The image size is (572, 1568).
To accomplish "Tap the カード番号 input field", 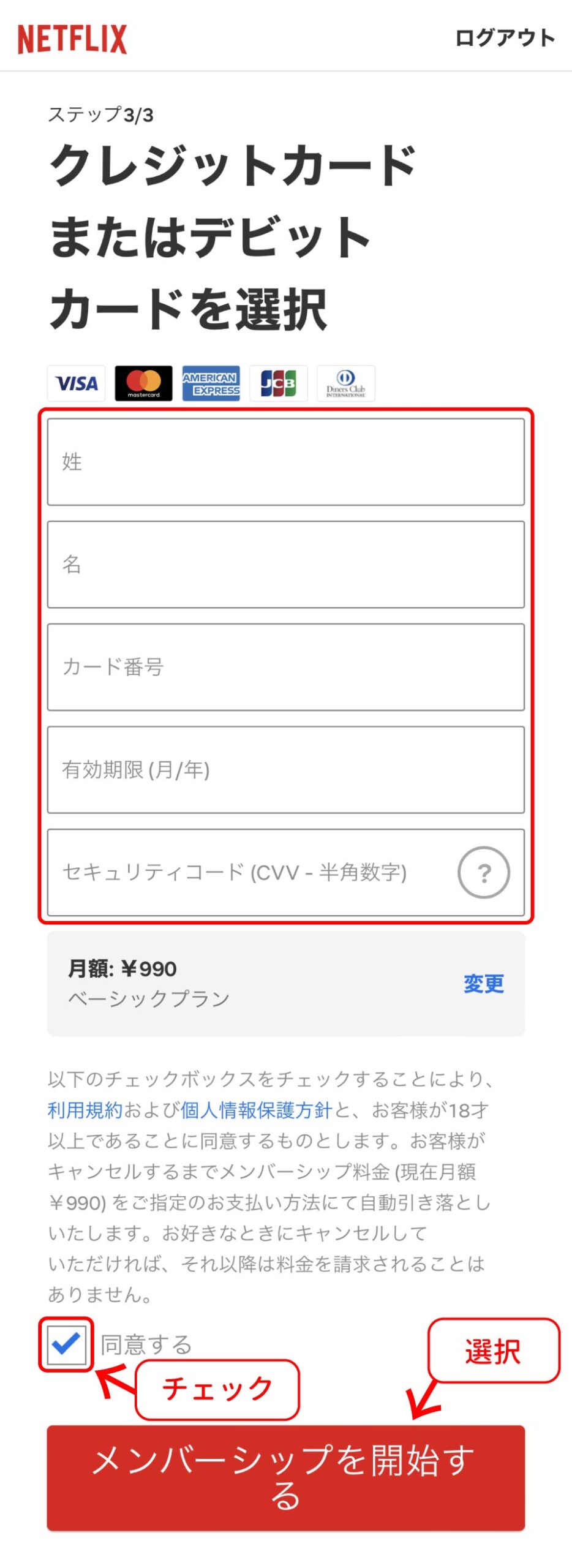I will (285, 667).
